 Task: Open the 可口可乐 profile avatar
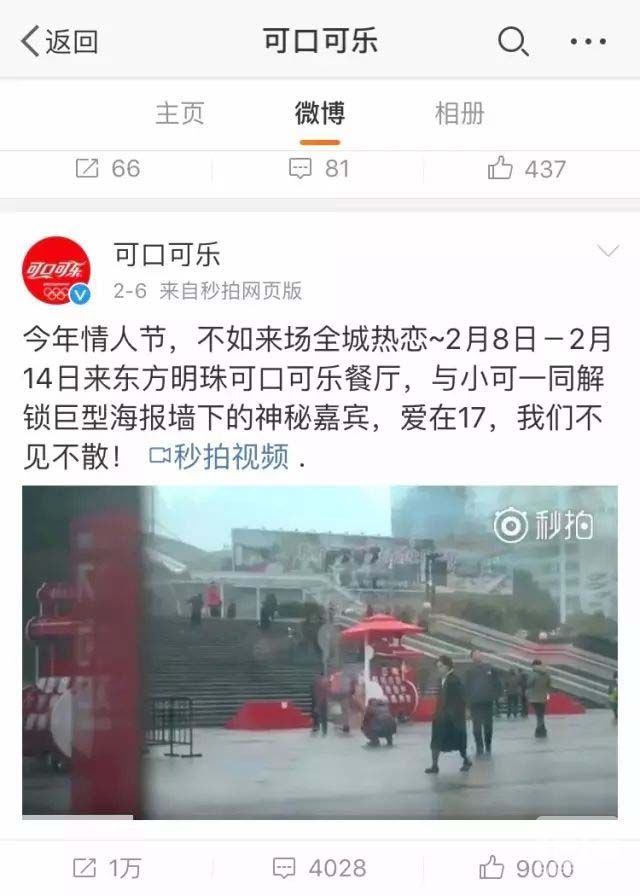(x=57, y=270)
